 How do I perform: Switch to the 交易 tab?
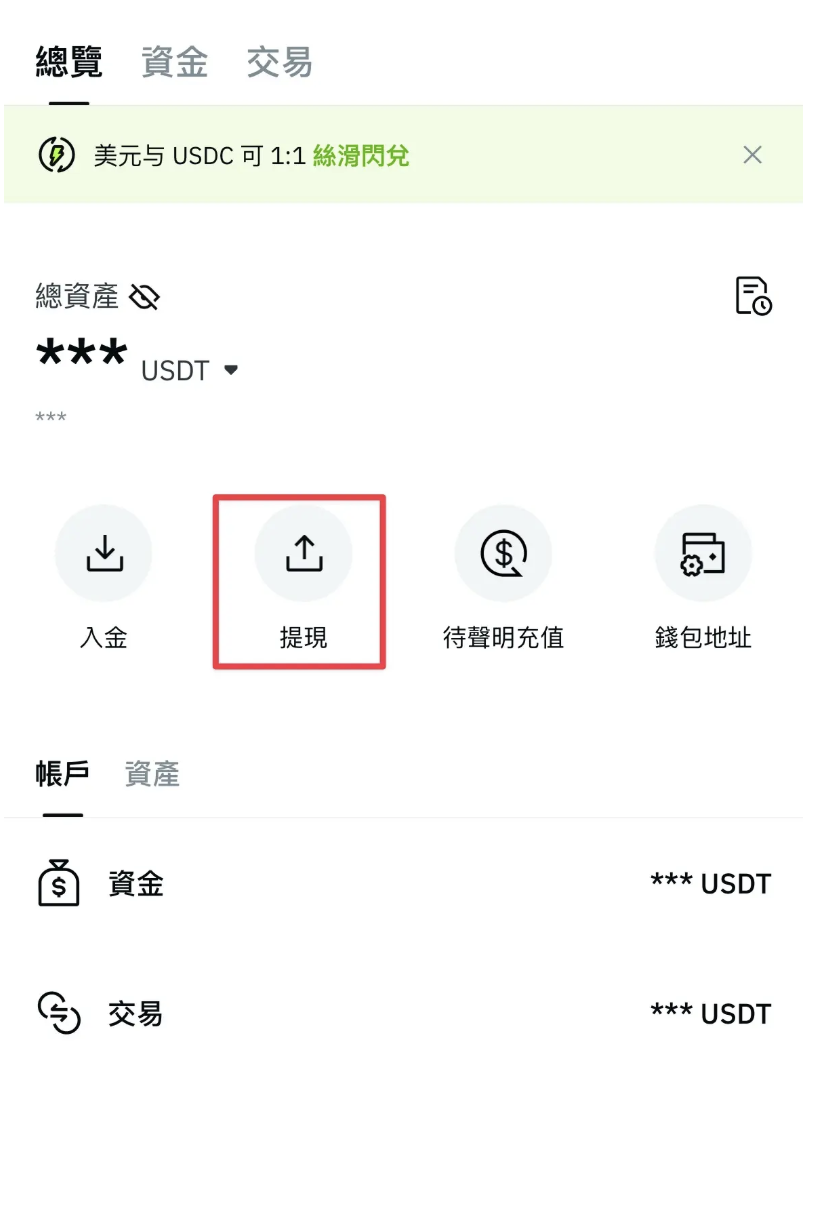pyautogui.click(x=278, y=62)
